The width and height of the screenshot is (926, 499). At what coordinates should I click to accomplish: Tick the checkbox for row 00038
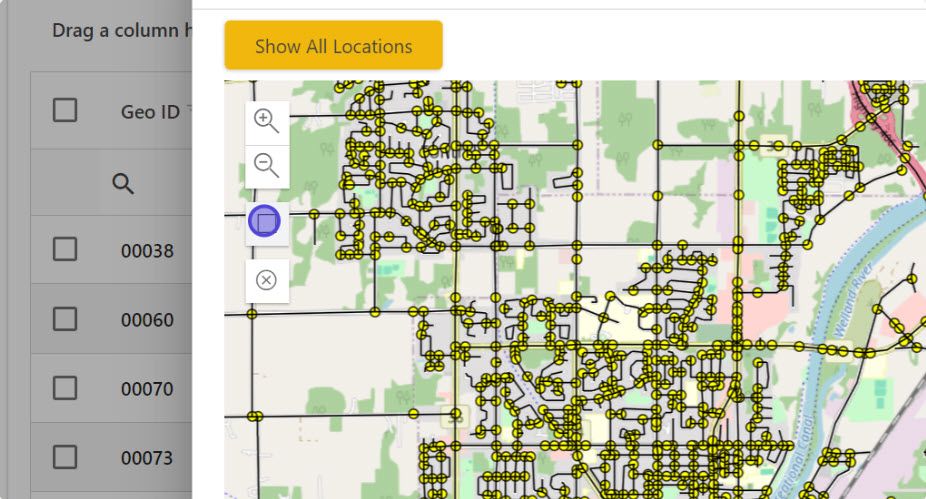point(65,249)
